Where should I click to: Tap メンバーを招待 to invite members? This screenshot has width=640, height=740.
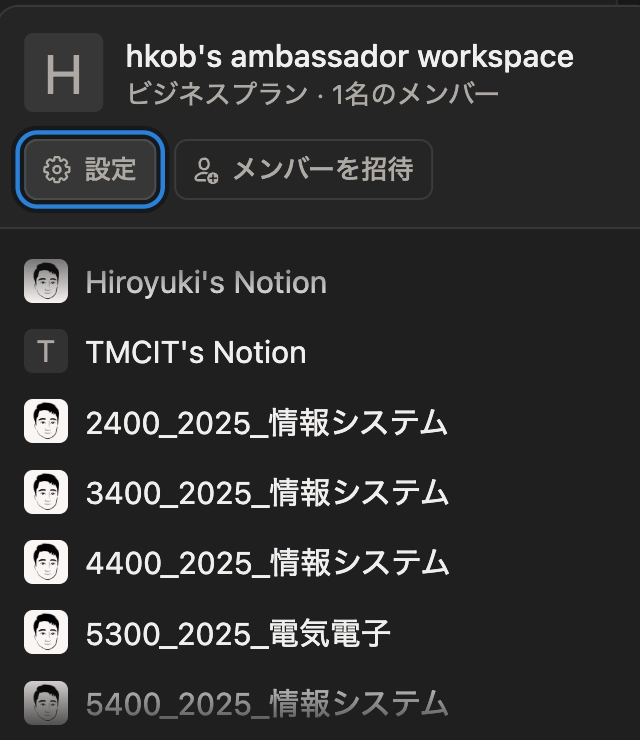[303, 169]
